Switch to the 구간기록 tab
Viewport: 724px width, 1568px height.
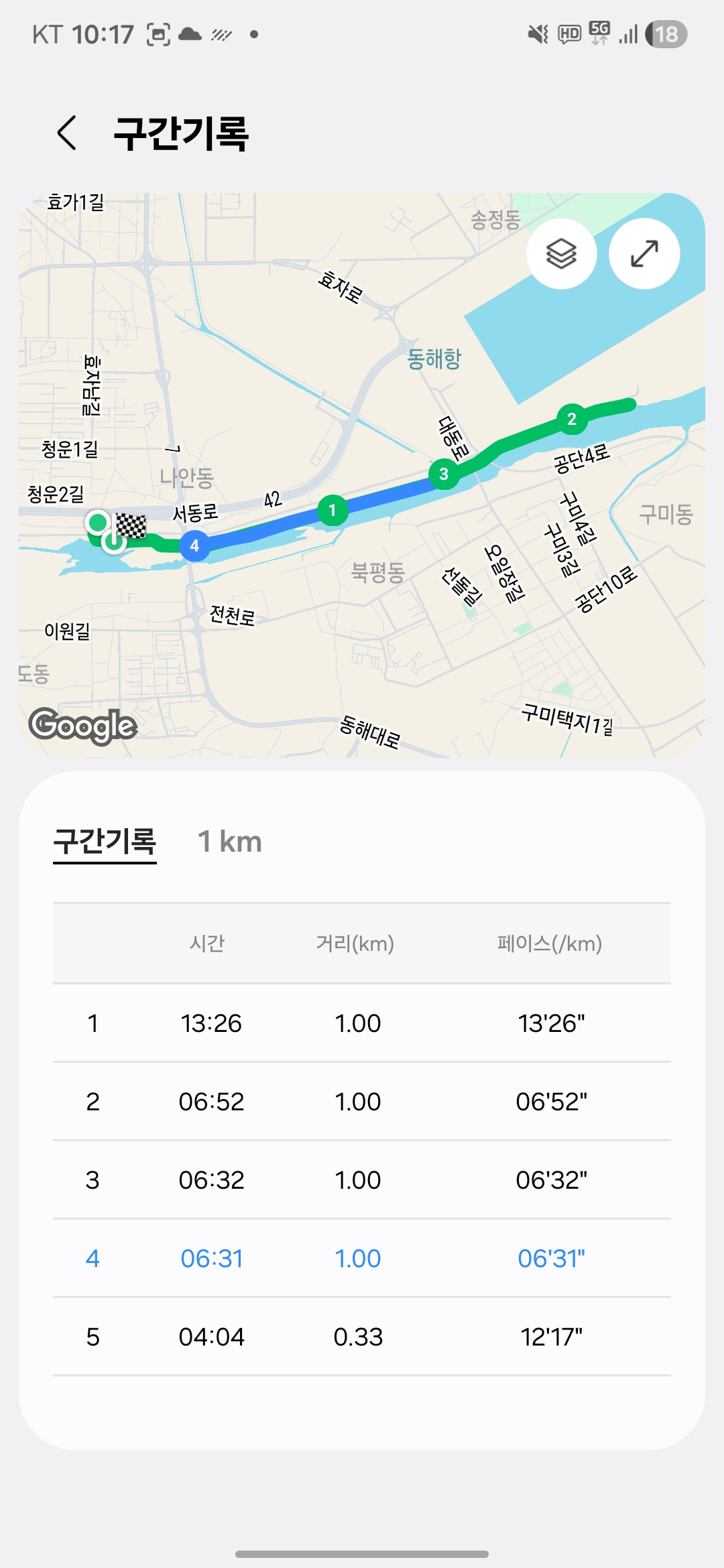click(105, 842)
